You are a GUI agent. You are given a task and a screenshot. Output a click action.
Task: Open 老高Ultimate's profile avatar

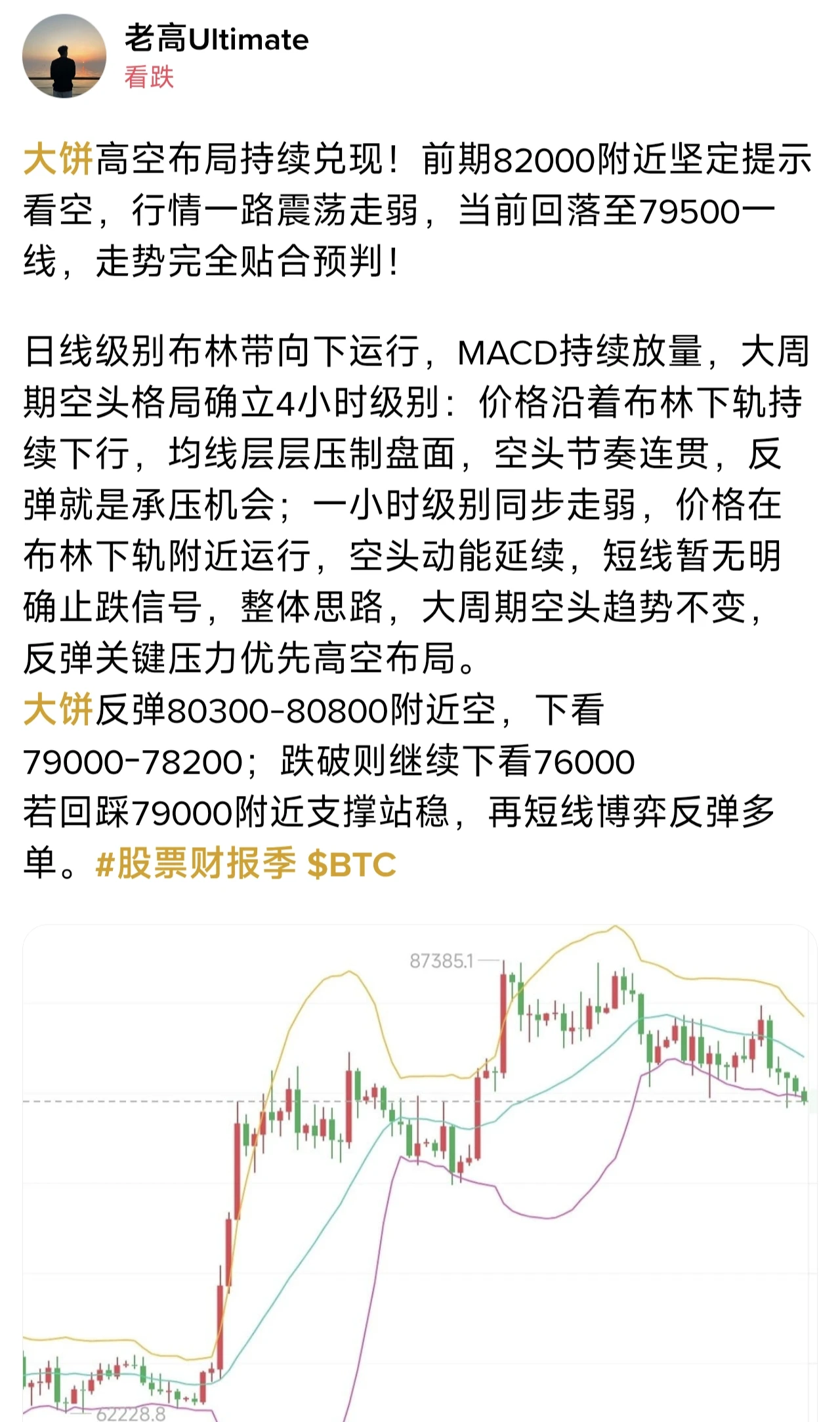(64, 56)
